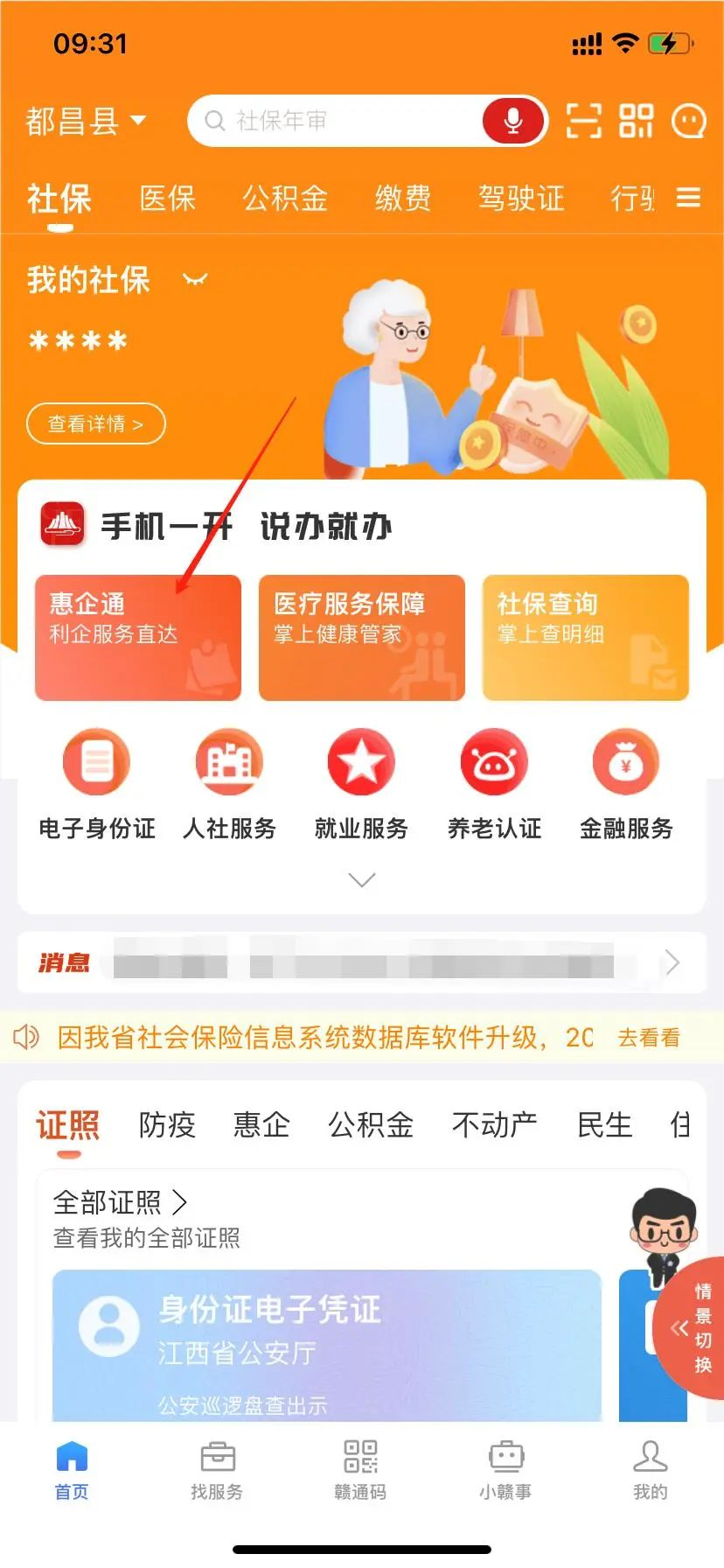Open the 都昌县 location dropdown
This screenshot has height=1568, width=724.
[x=86, y=121]
